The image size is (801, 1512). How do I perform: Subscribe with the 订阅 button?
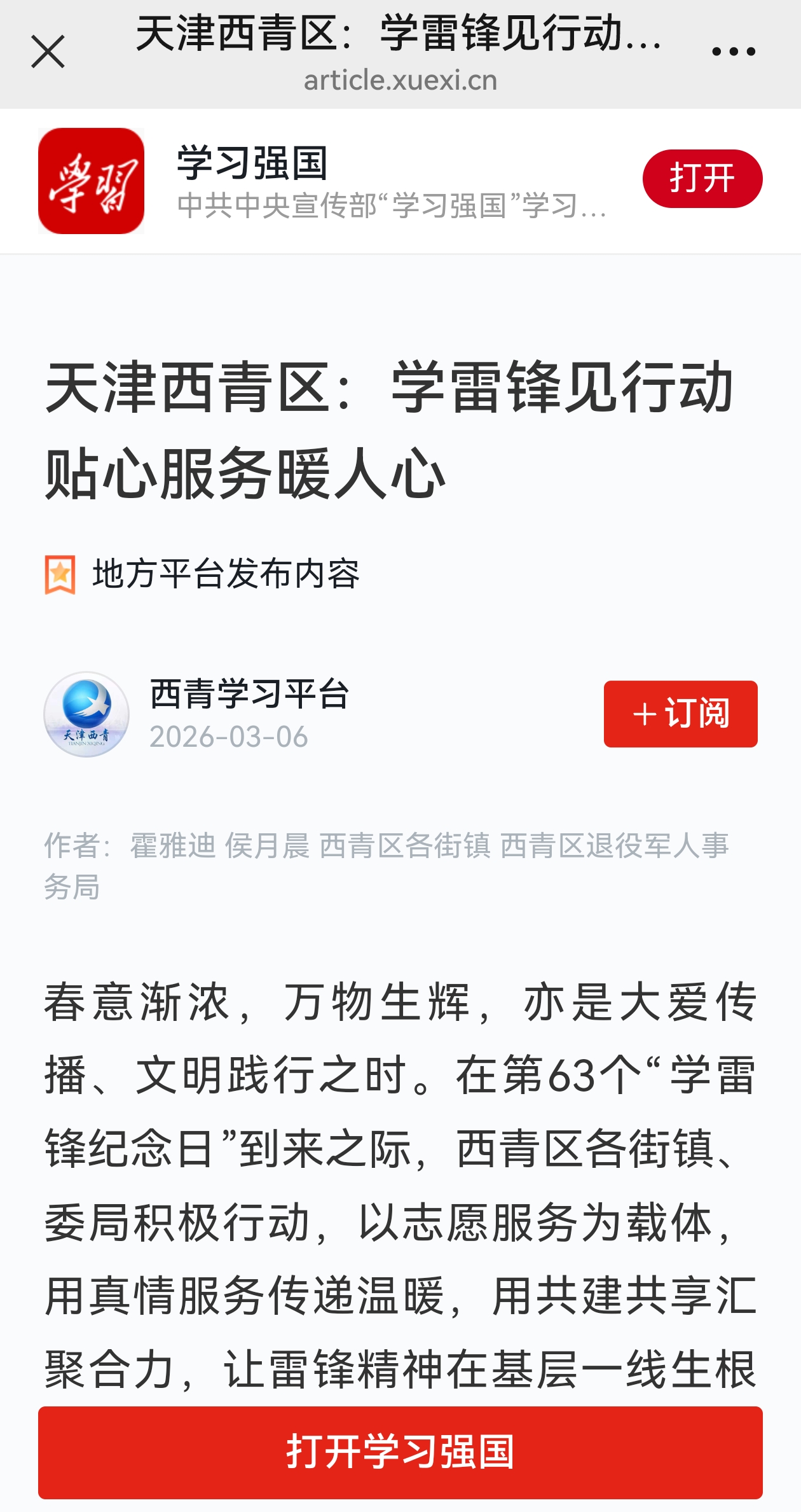tap(680, 714)
